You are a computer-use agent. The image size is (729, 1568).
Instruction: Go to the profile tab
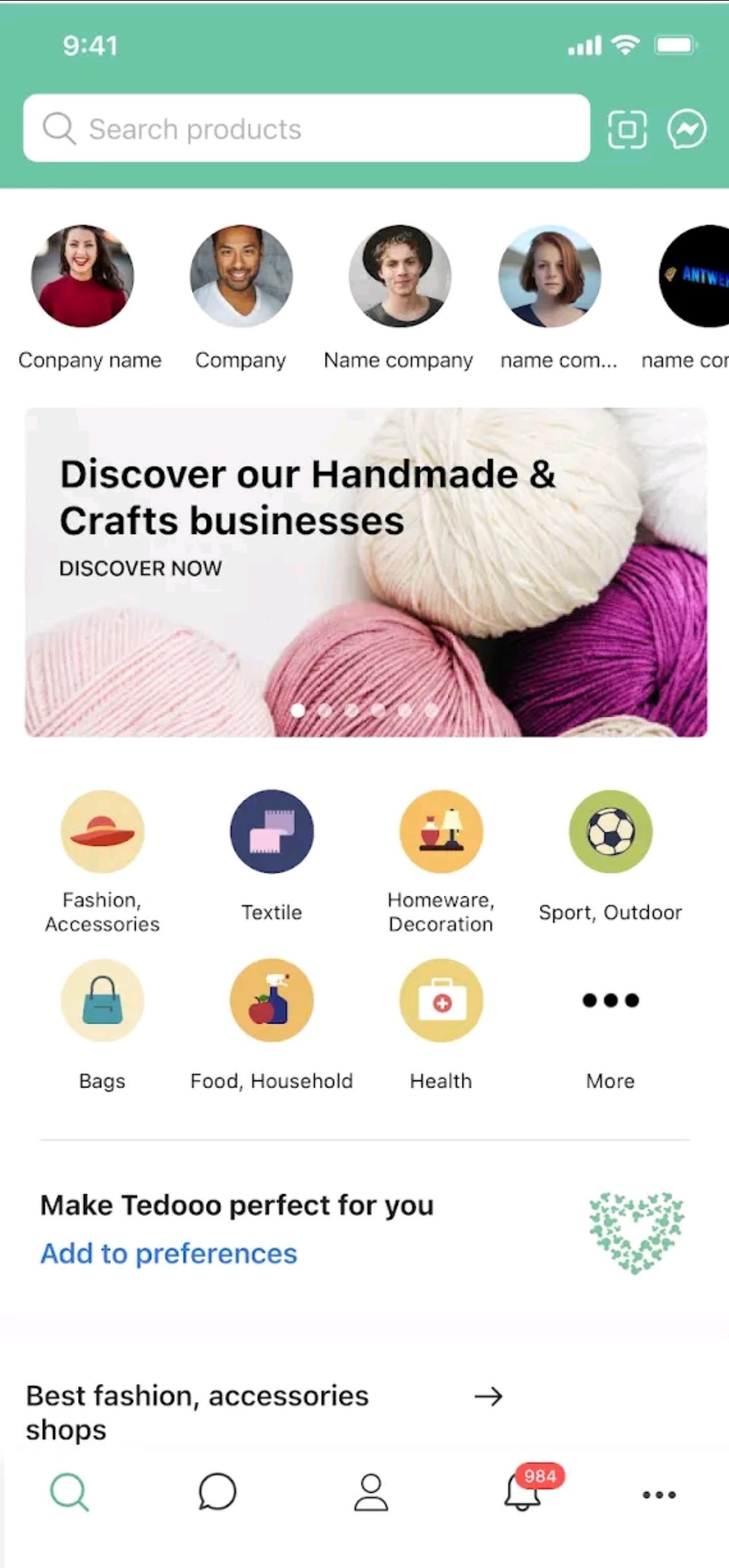point(370,1493)
